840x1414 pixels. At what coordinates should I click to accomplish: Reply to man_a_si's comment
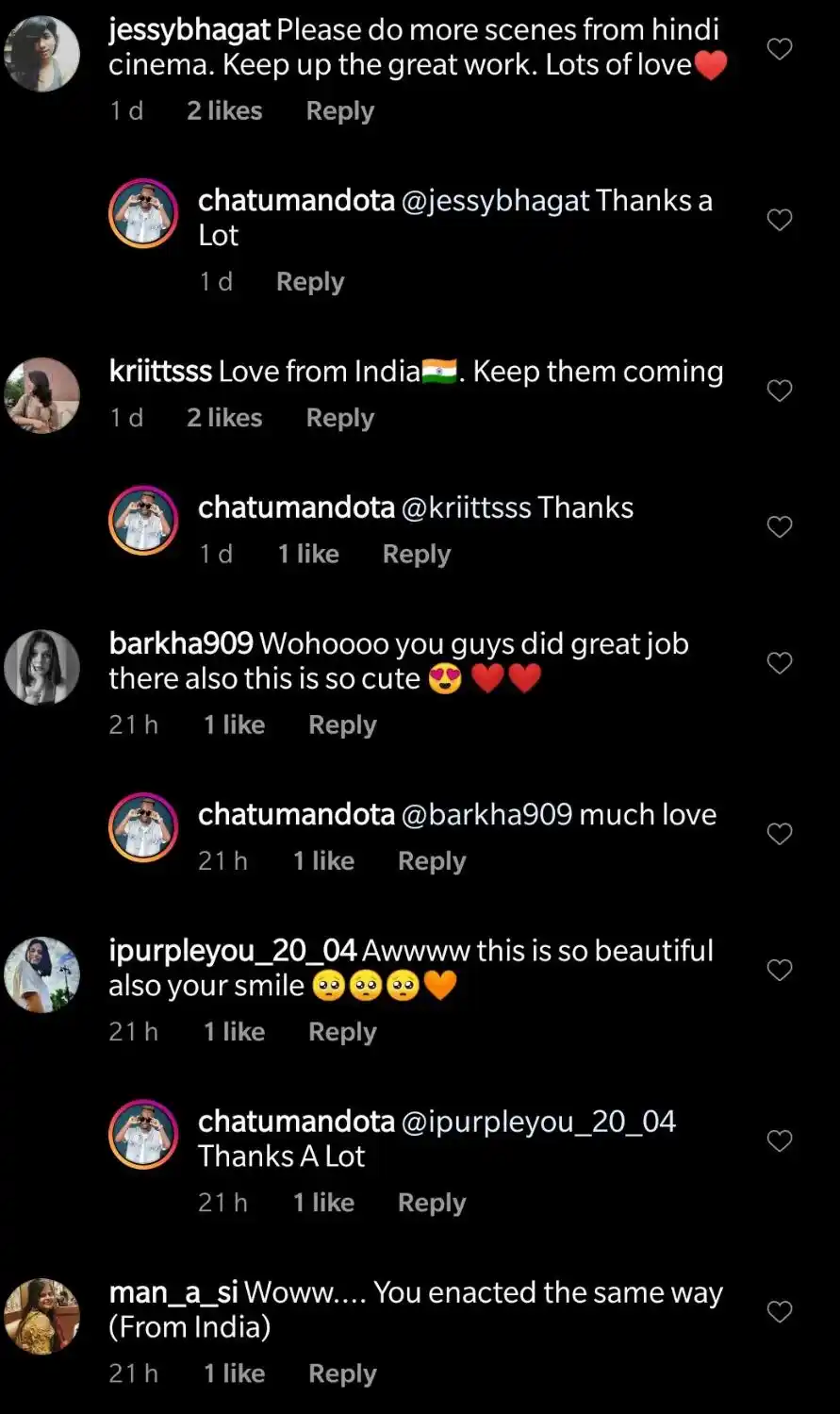pyautogui.click(x=342, y=1374)
